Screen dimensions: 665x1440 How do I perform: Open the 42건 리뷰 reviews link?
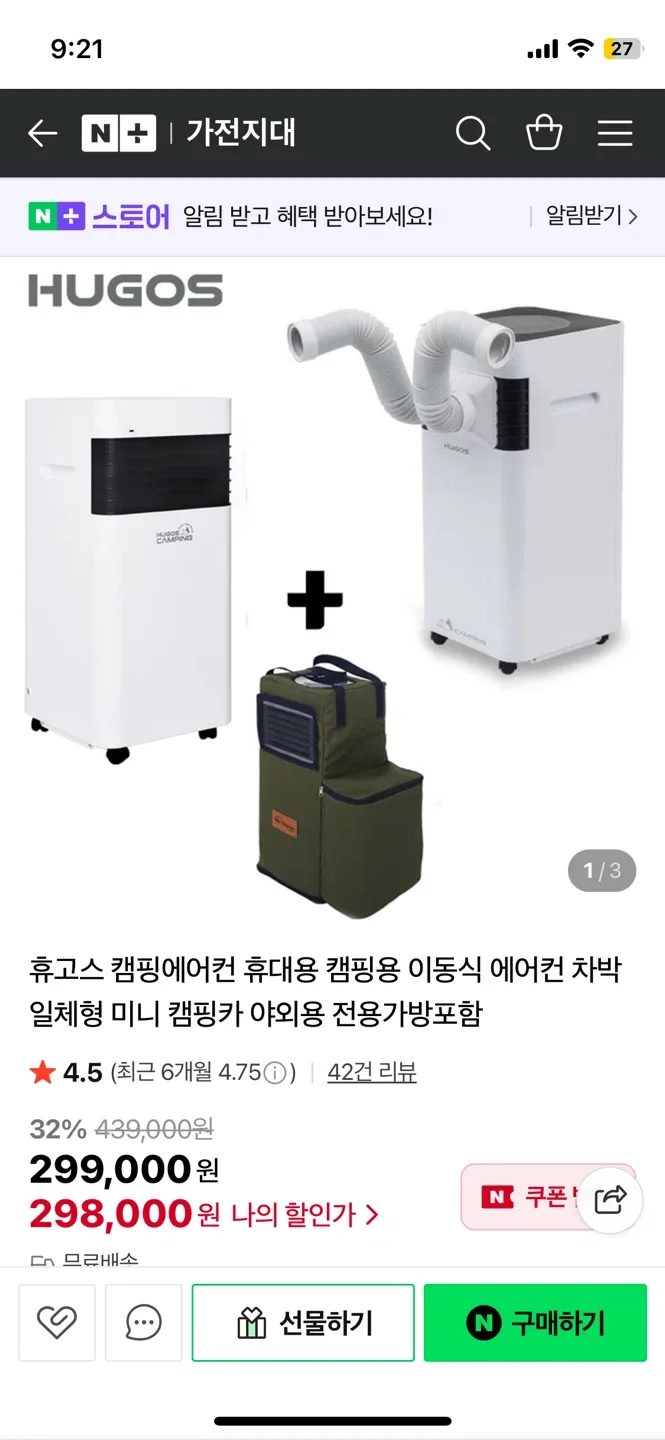click(x=371, y=1072)
